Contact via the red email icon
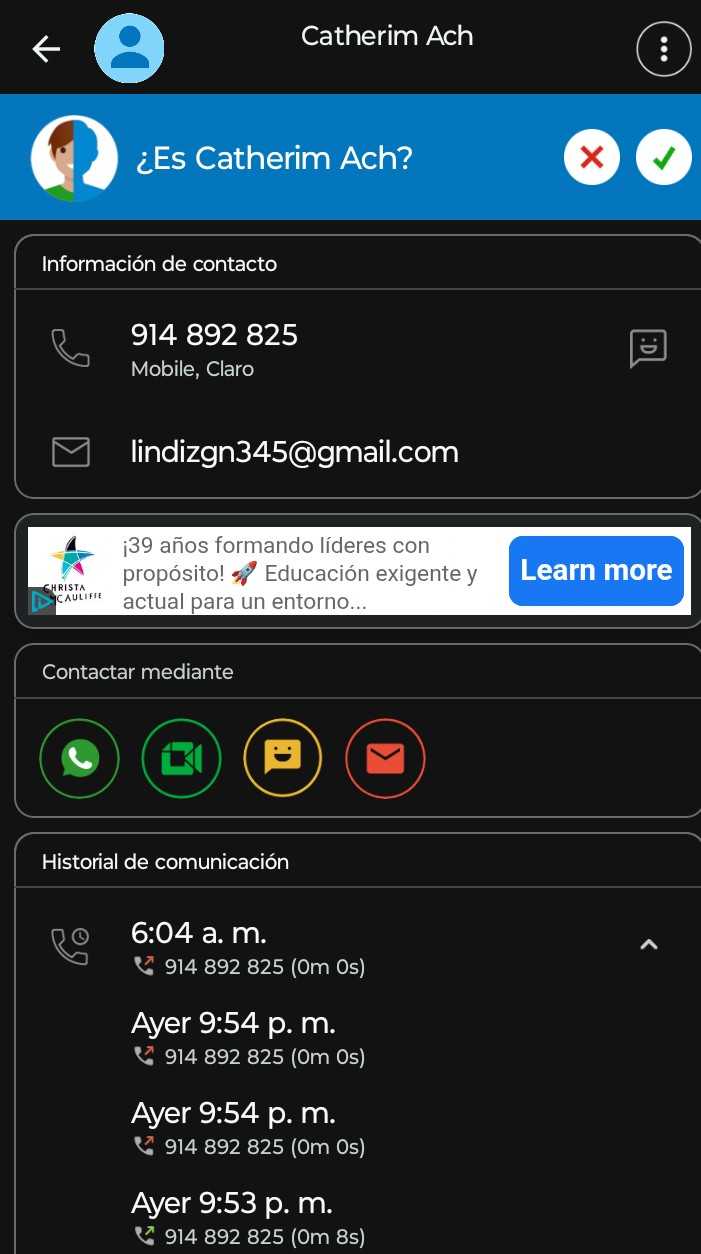The width and height of the screenshot is (701, 1254). [385, 760]
